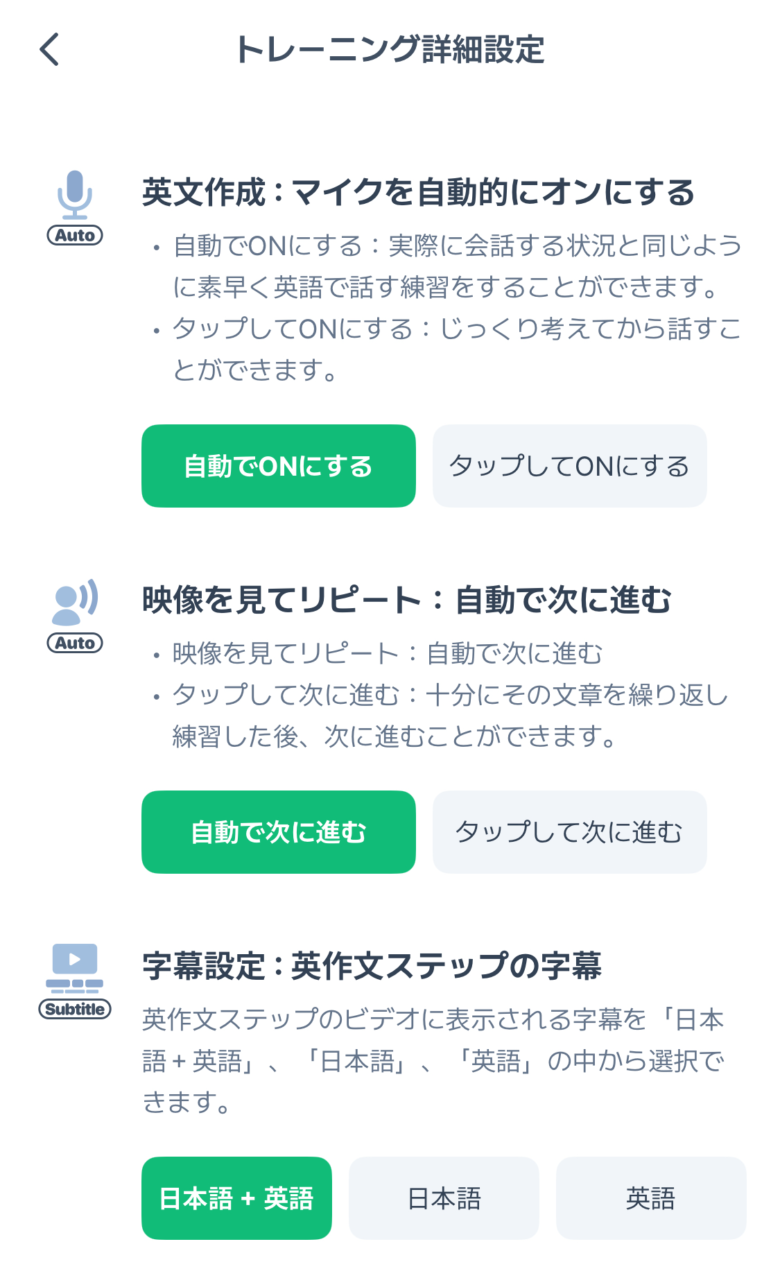Go back using the top-left arrow

[x=50, y=49]
